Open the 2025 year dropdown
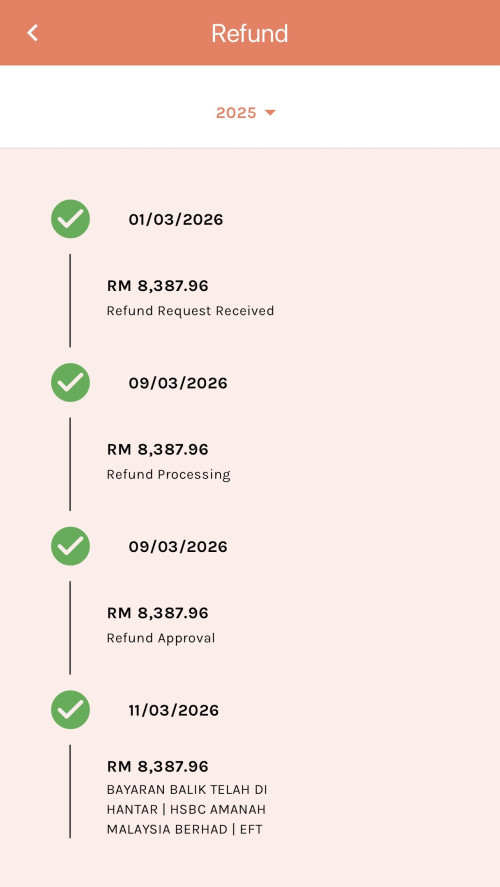500x887 pixels. [x=246, y=113]
